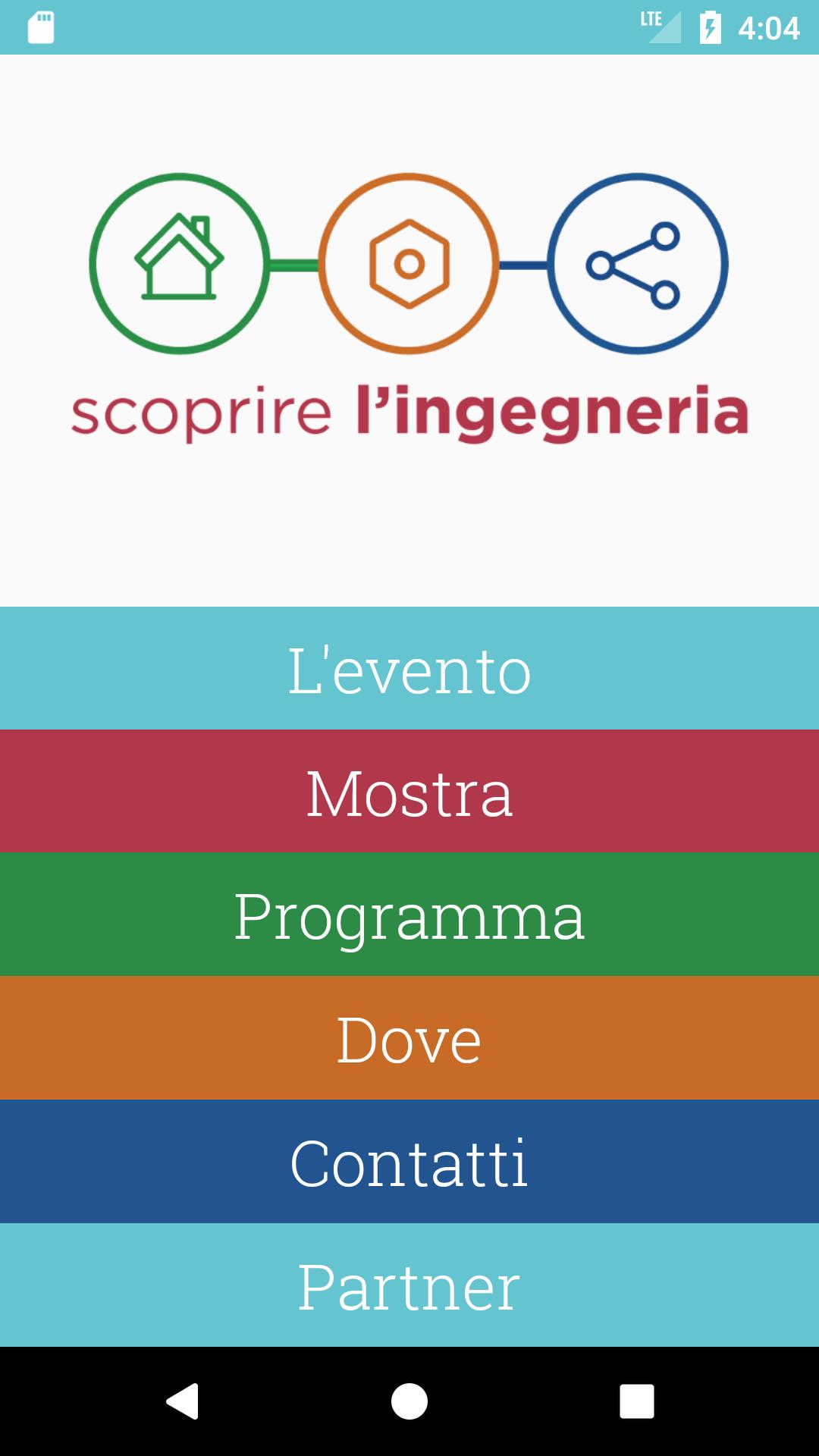Image resolution: width=819 pixels, height=1456 pixels.
Task: Open the Mostra section
Action: point(409,791)
